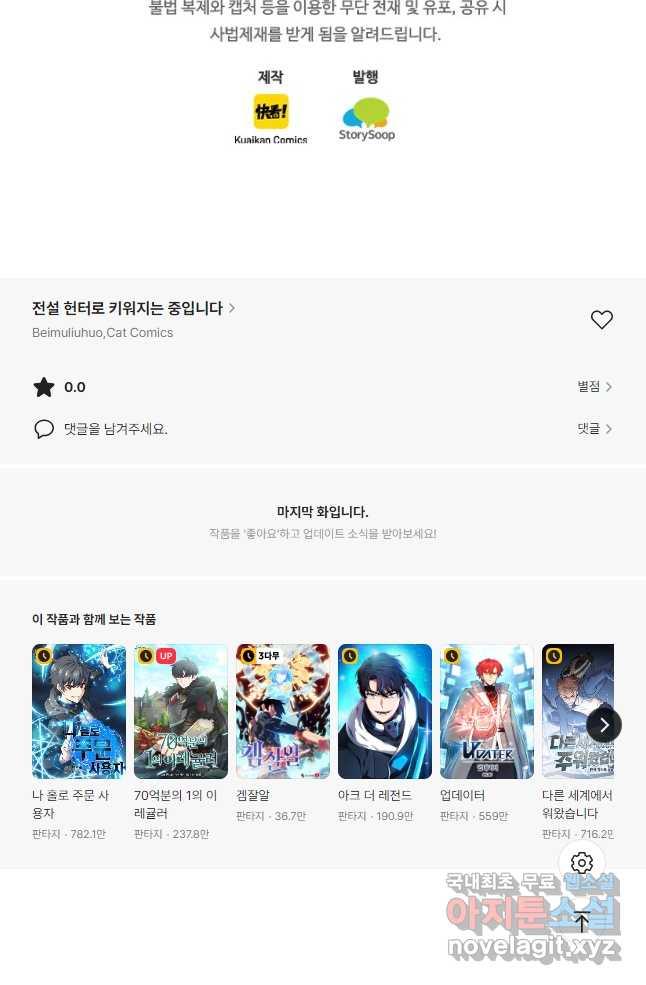Like this webtoon with the heart icon
Viewport: 646px width, 985px height.
pos(601,320)
